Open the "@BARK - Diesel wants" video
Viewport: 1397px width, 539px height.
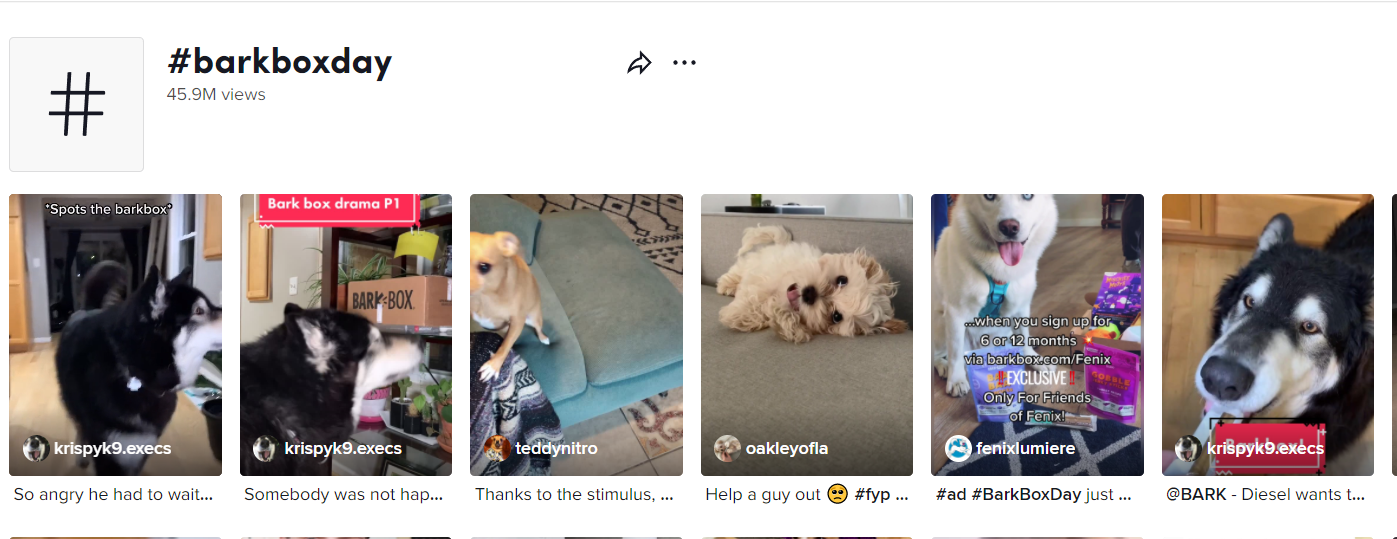[1267, 334]
